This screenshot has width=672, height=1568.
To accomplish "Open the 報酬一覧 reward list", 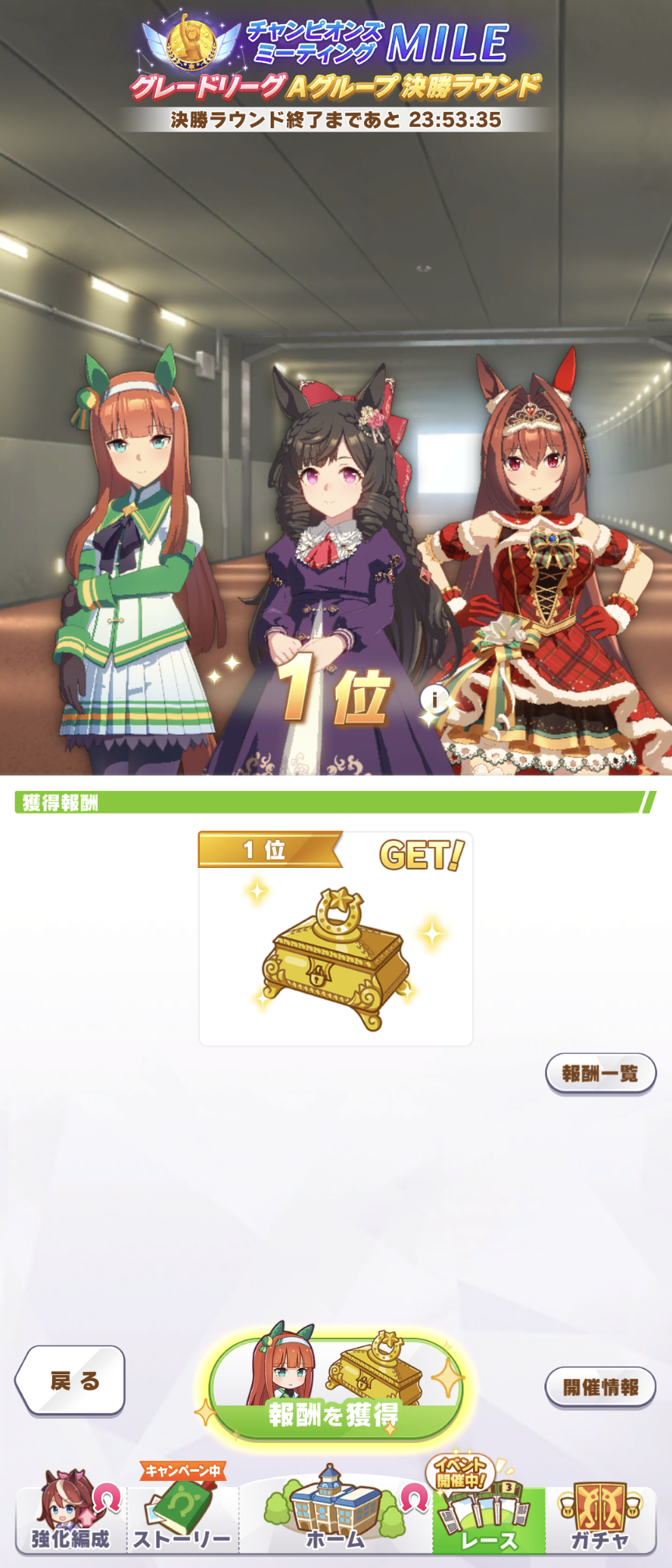I will [x=600, y=1073].
